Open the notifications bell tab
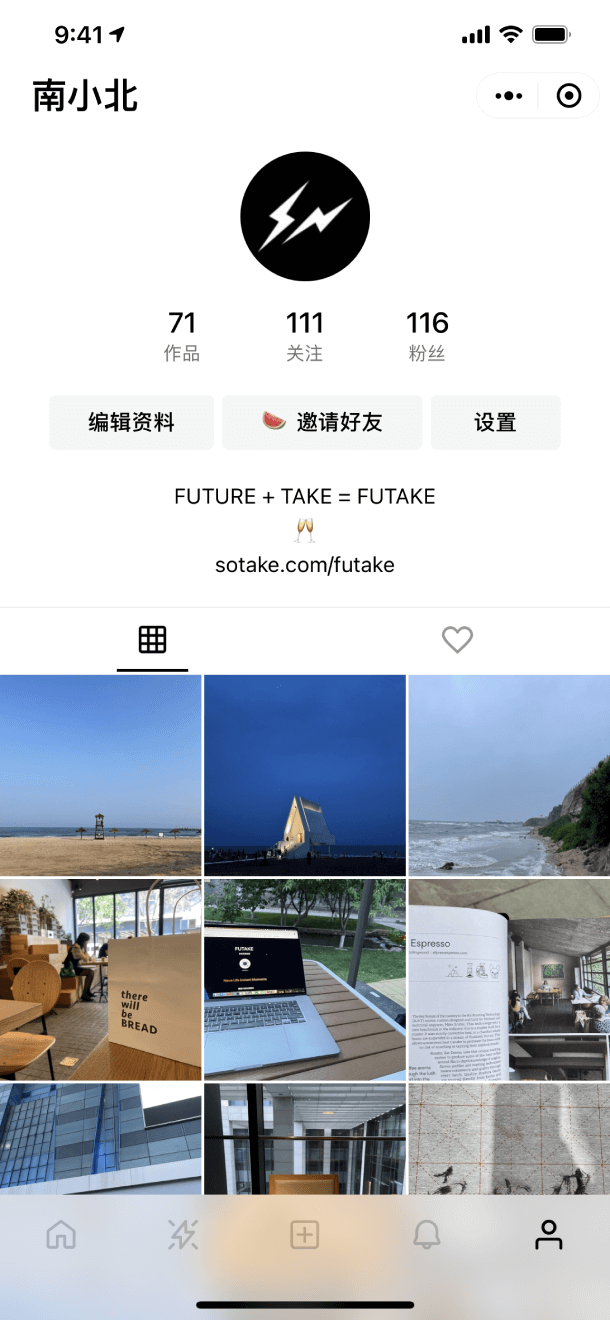The width and height of the screenshot is (610, 1320). pos(427,1235)
